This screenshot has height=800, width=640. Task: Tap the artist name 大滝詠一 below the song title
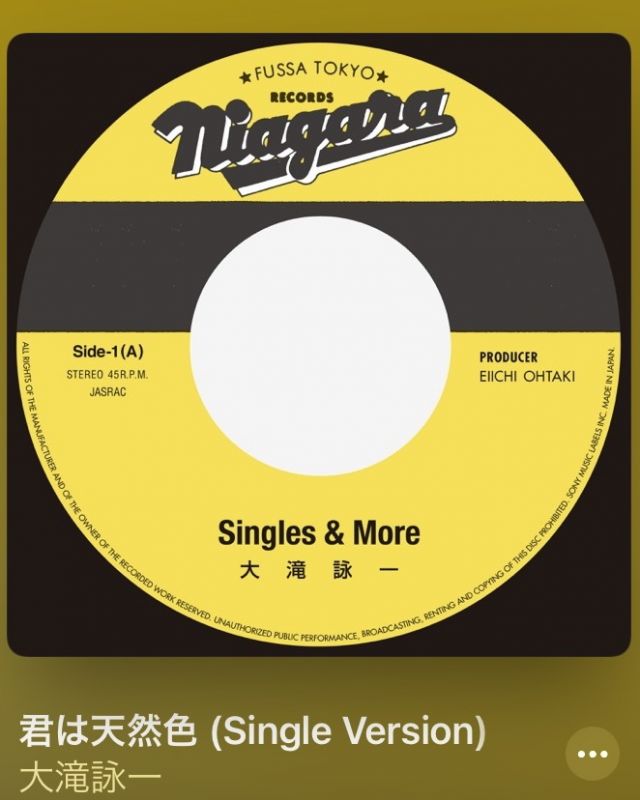click(x=90, y=777)
